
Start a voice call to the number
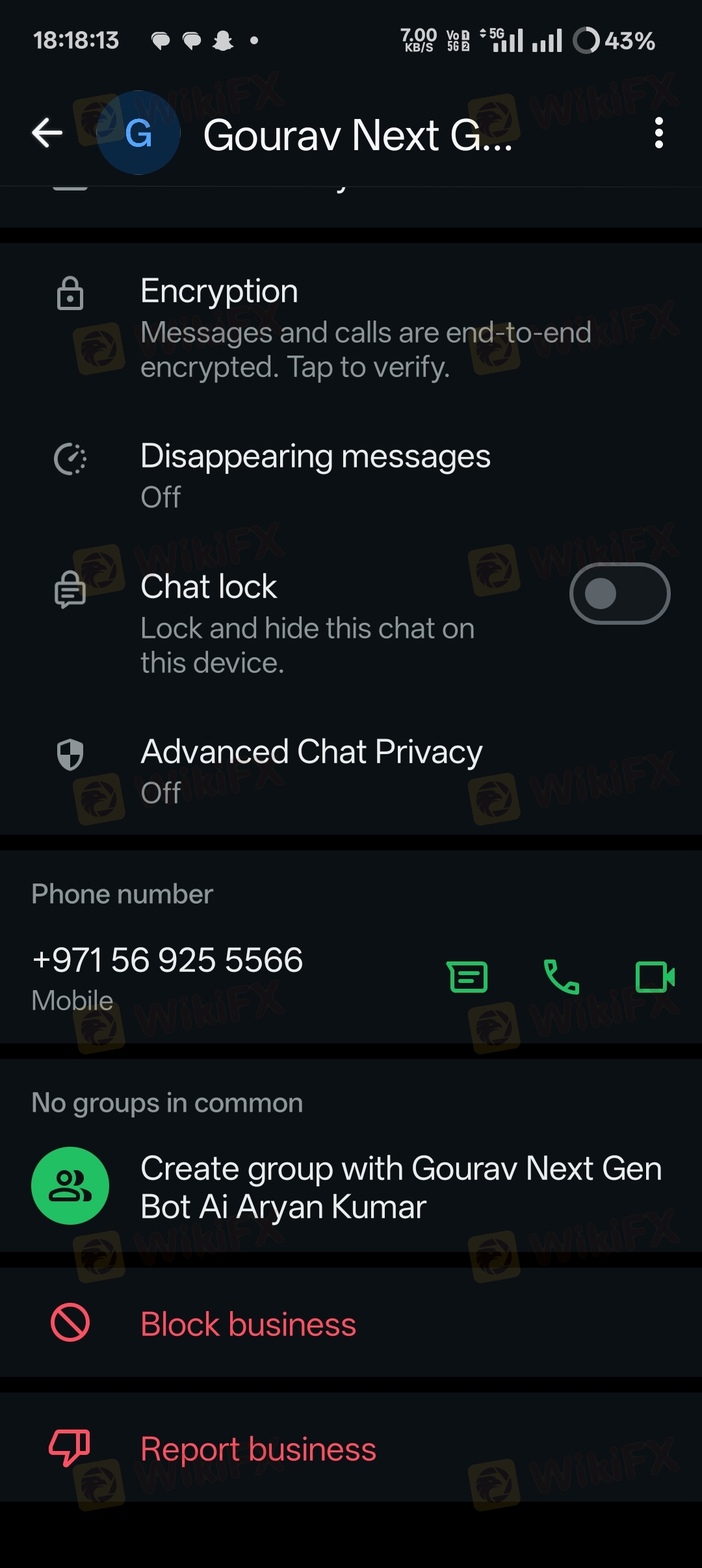(561, 976)
